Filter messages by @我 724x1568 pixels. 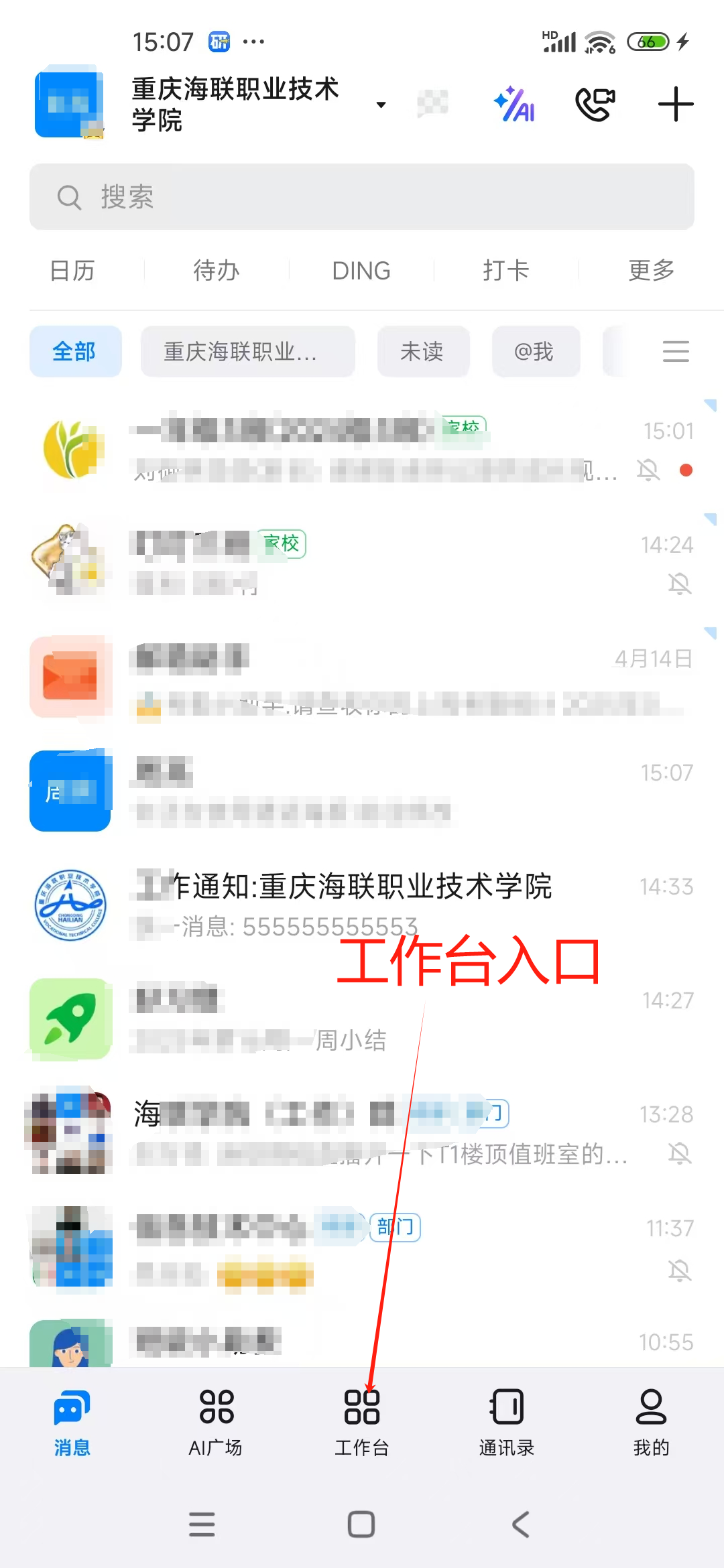pos(535,352)
